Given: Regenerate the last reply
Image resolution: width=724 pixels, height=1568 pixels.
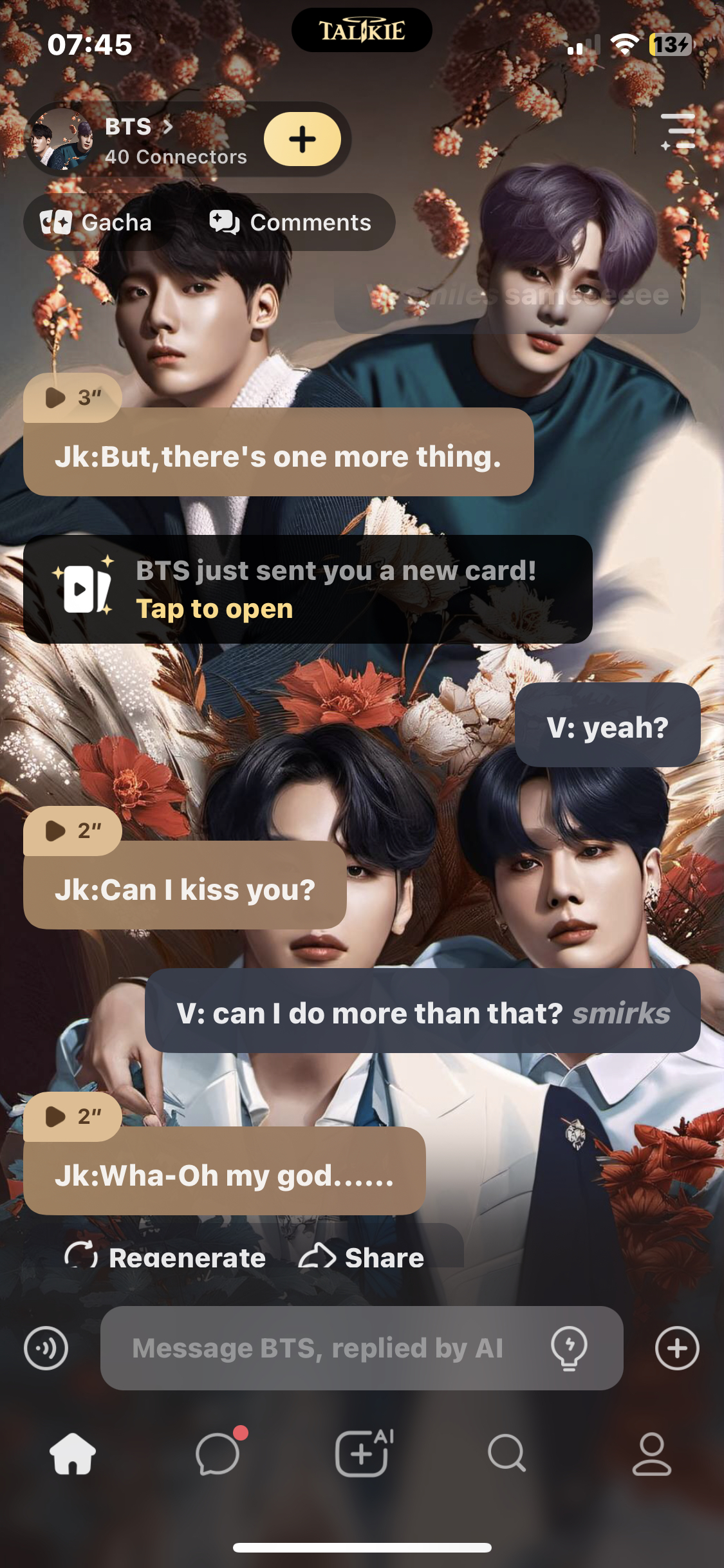Looking at the screenshot, I should (166, 1257).
